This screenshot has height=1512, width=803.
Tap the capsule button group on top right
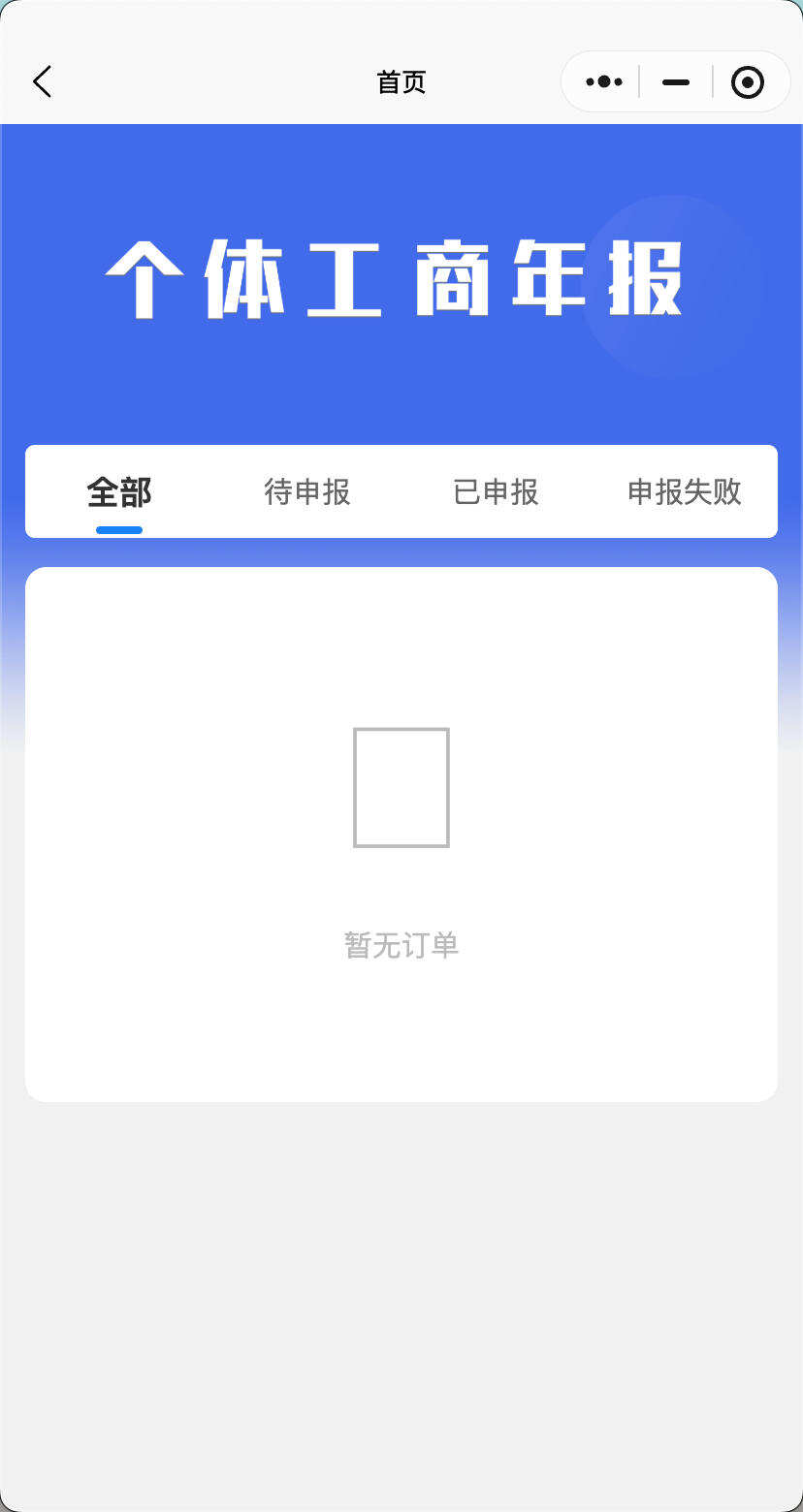674,81
